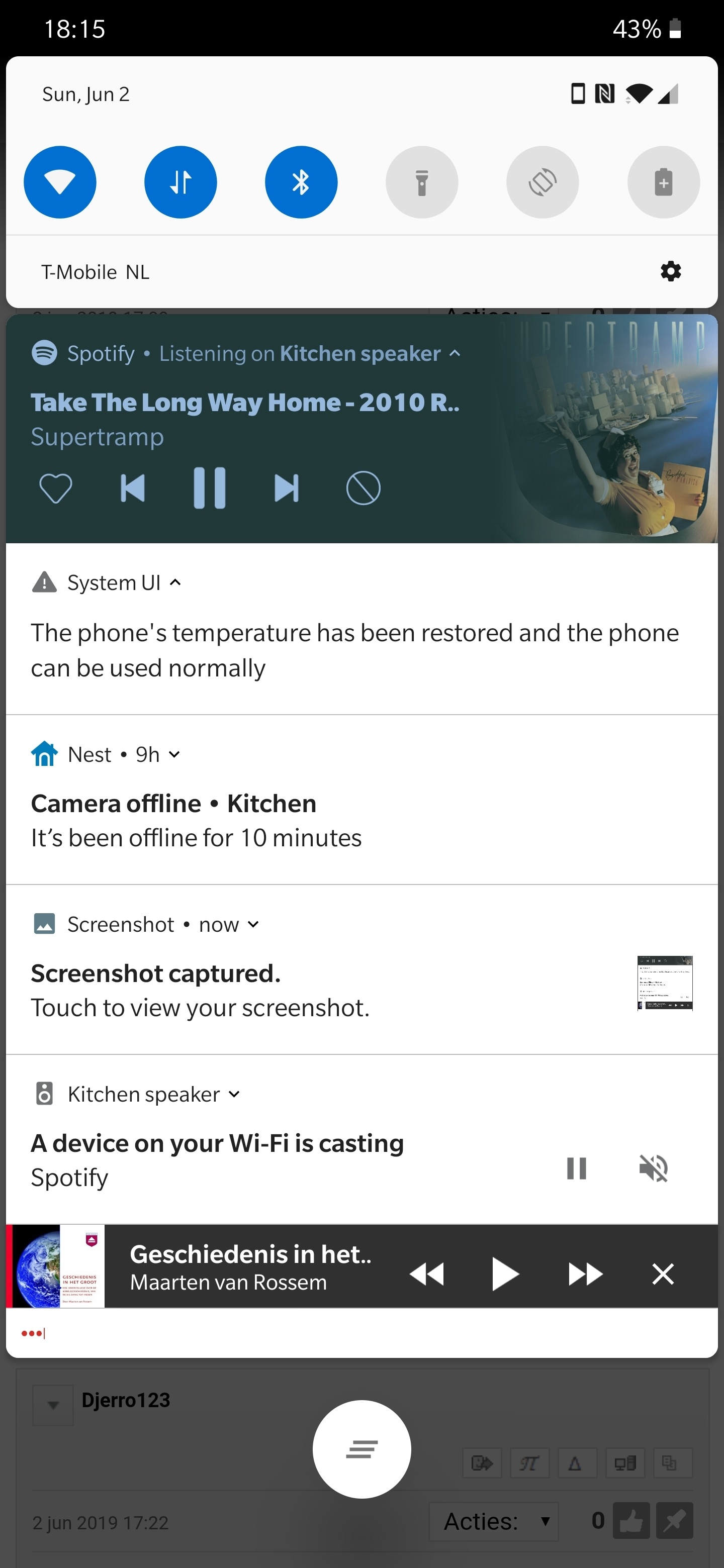
Task: Toggle Wi-Fi in quick settings
Action: [60, 182]
